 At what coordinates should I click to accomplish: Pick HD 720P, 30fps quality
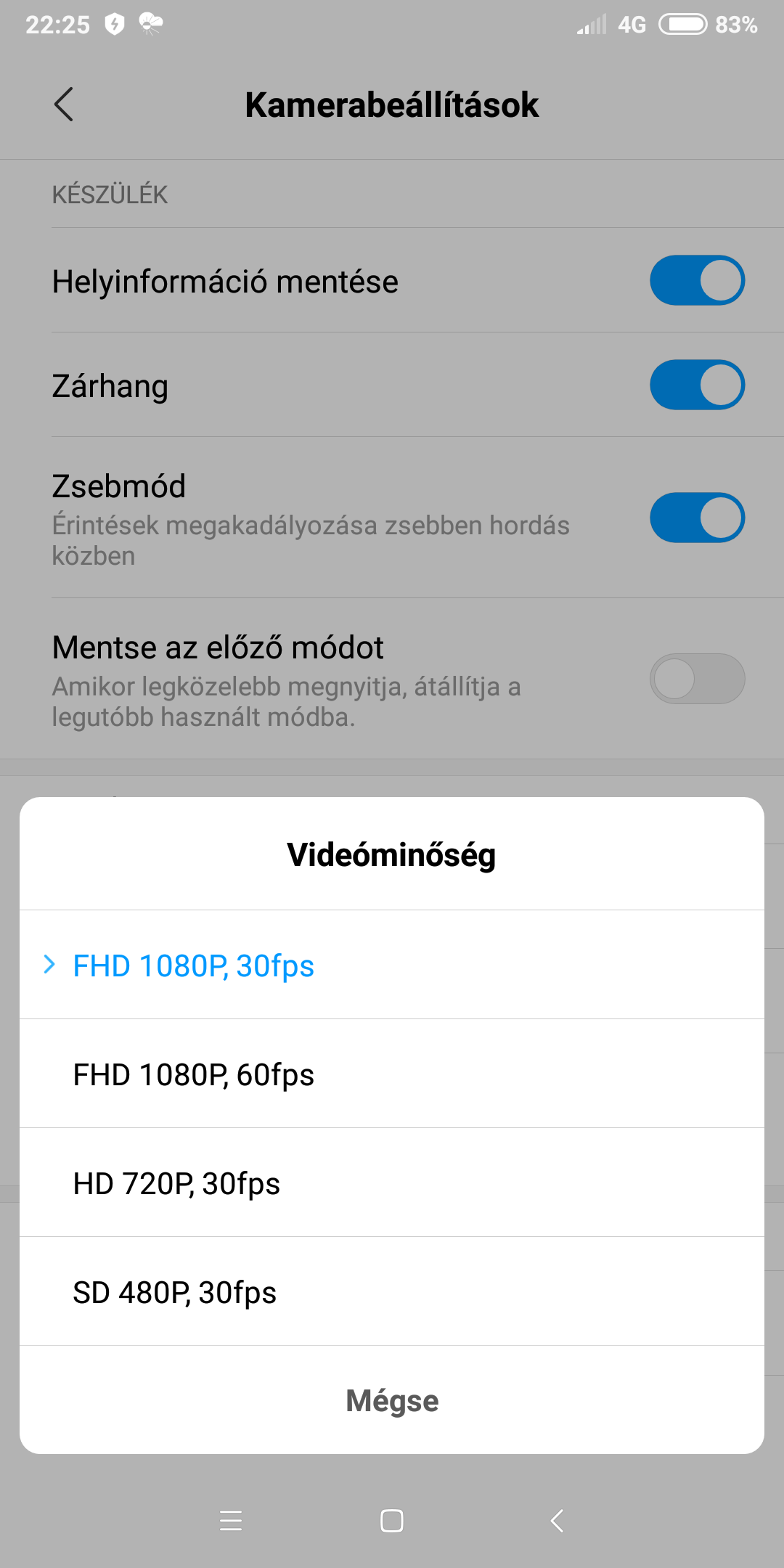click(x=176, y=1183)
